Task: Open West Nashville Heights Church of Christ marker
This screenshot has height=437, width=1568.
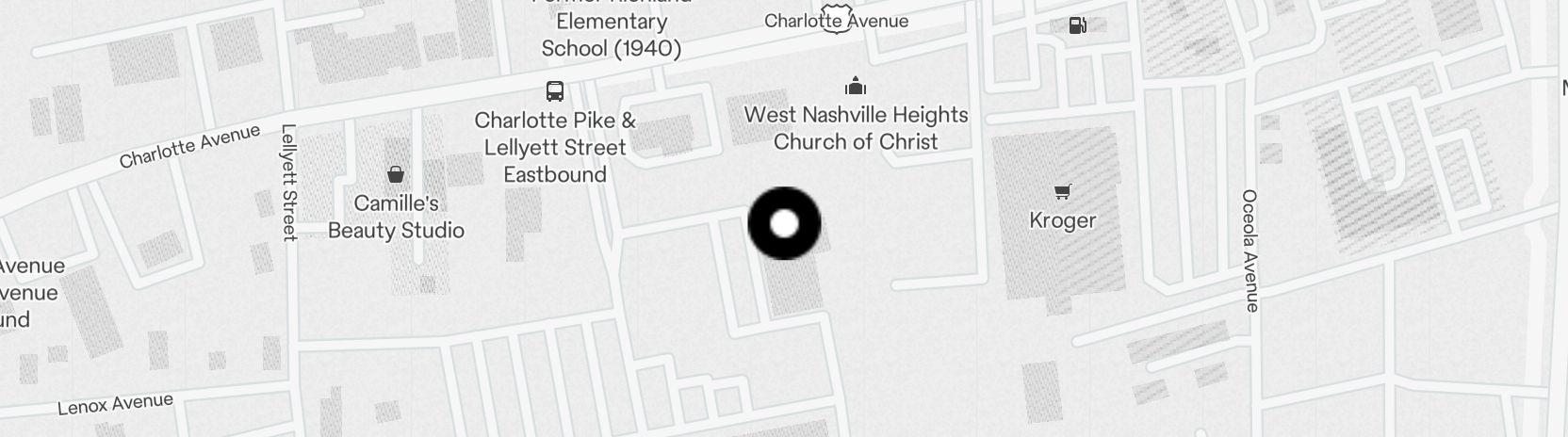Action: pos(855,87)
